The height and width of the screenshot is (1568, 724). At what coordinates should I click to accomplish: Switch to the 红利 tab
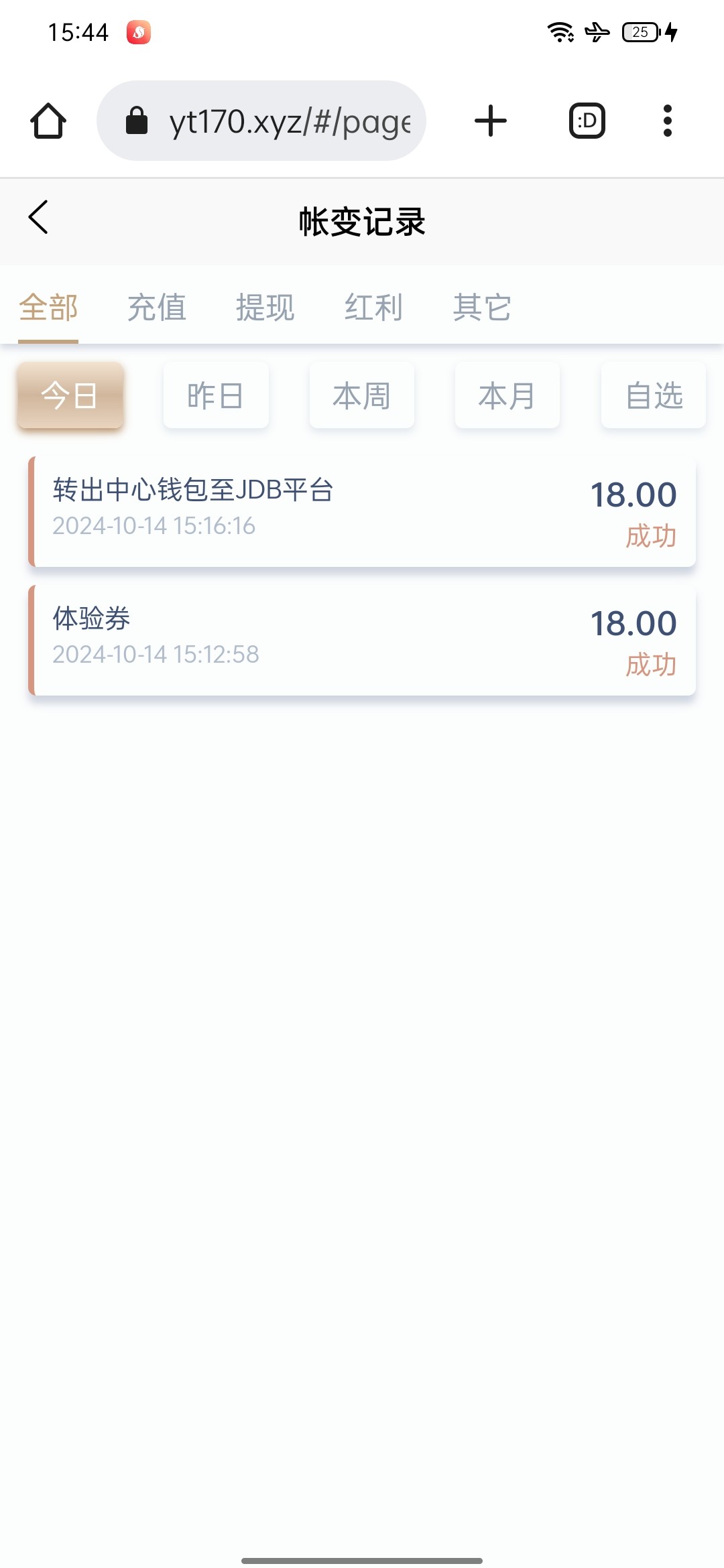[374, 308]
